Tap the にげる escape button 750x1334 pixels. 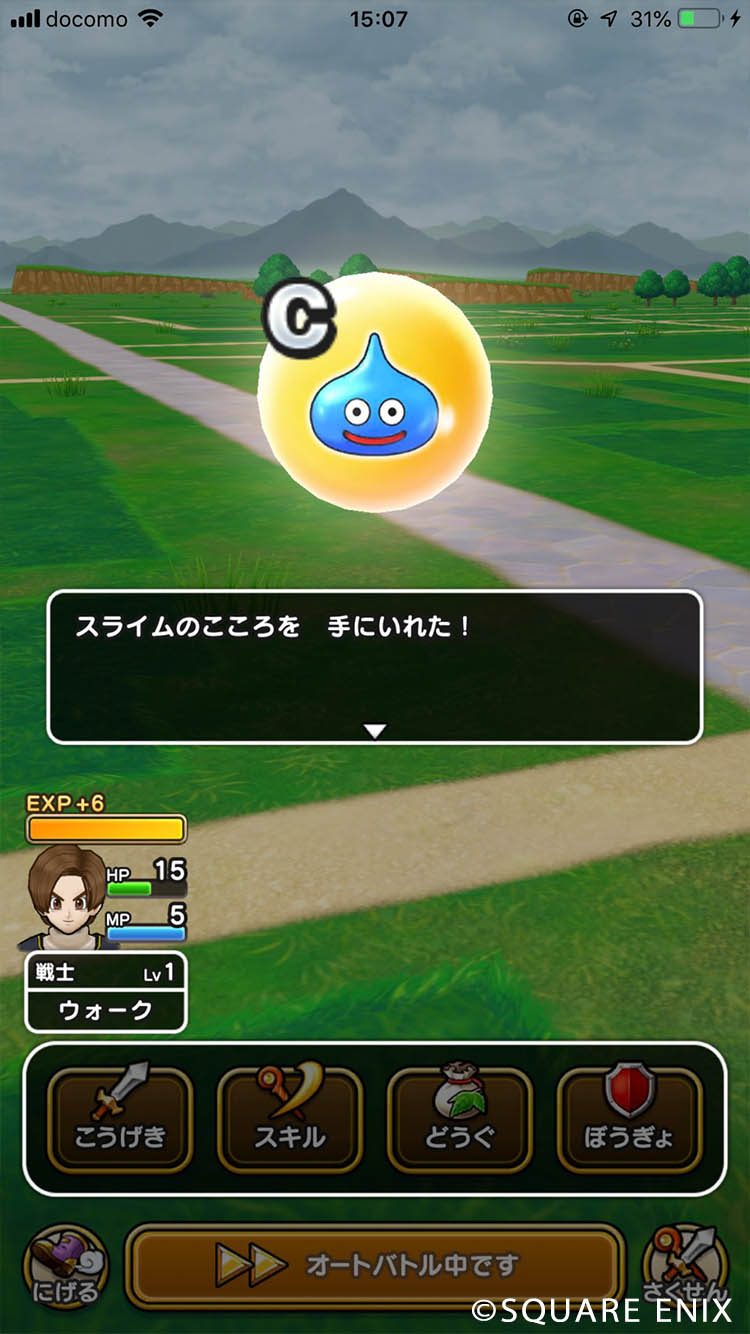(x=68, y=1267)
